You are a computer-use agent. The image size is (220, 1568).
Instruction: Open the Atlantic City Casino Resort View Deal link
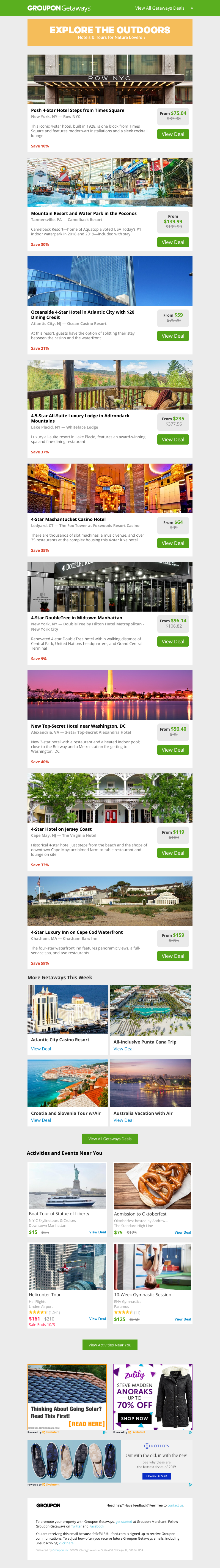pyautogui.click(x=41, y=1049)
